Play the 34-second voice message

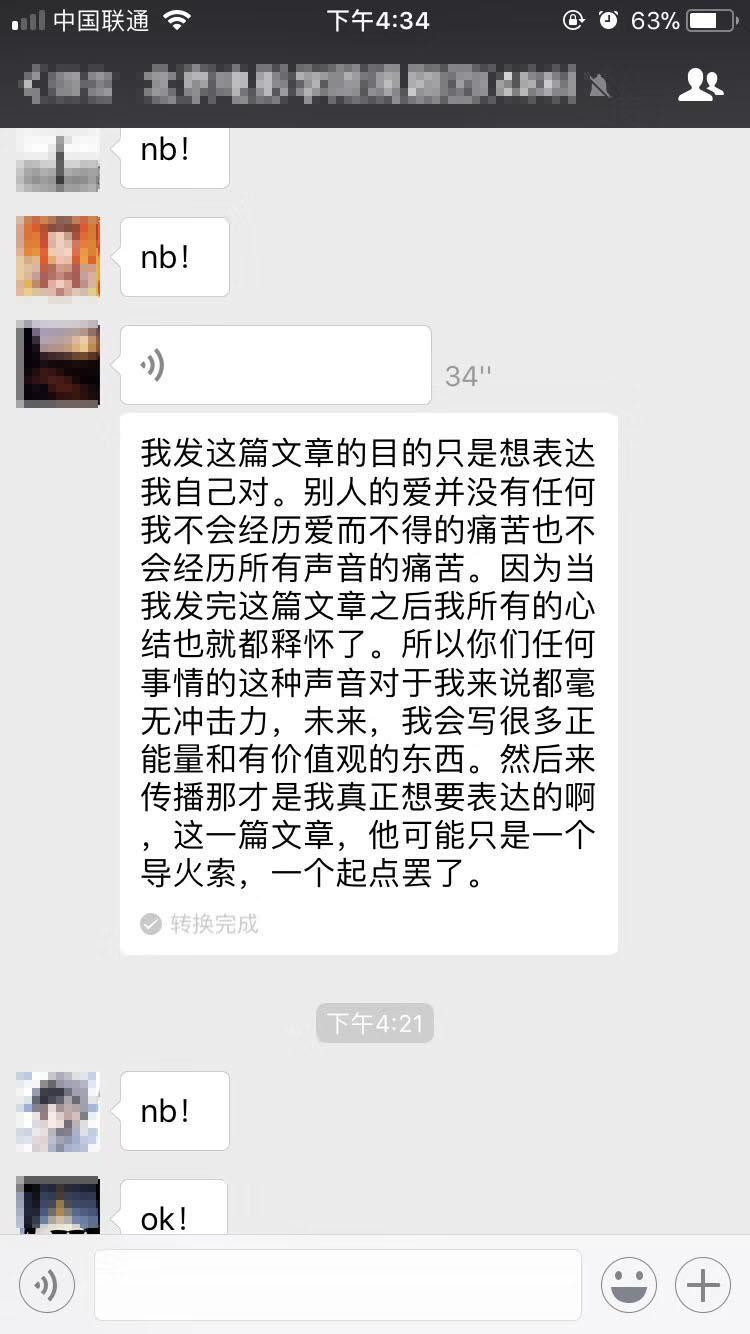point(275,366)
